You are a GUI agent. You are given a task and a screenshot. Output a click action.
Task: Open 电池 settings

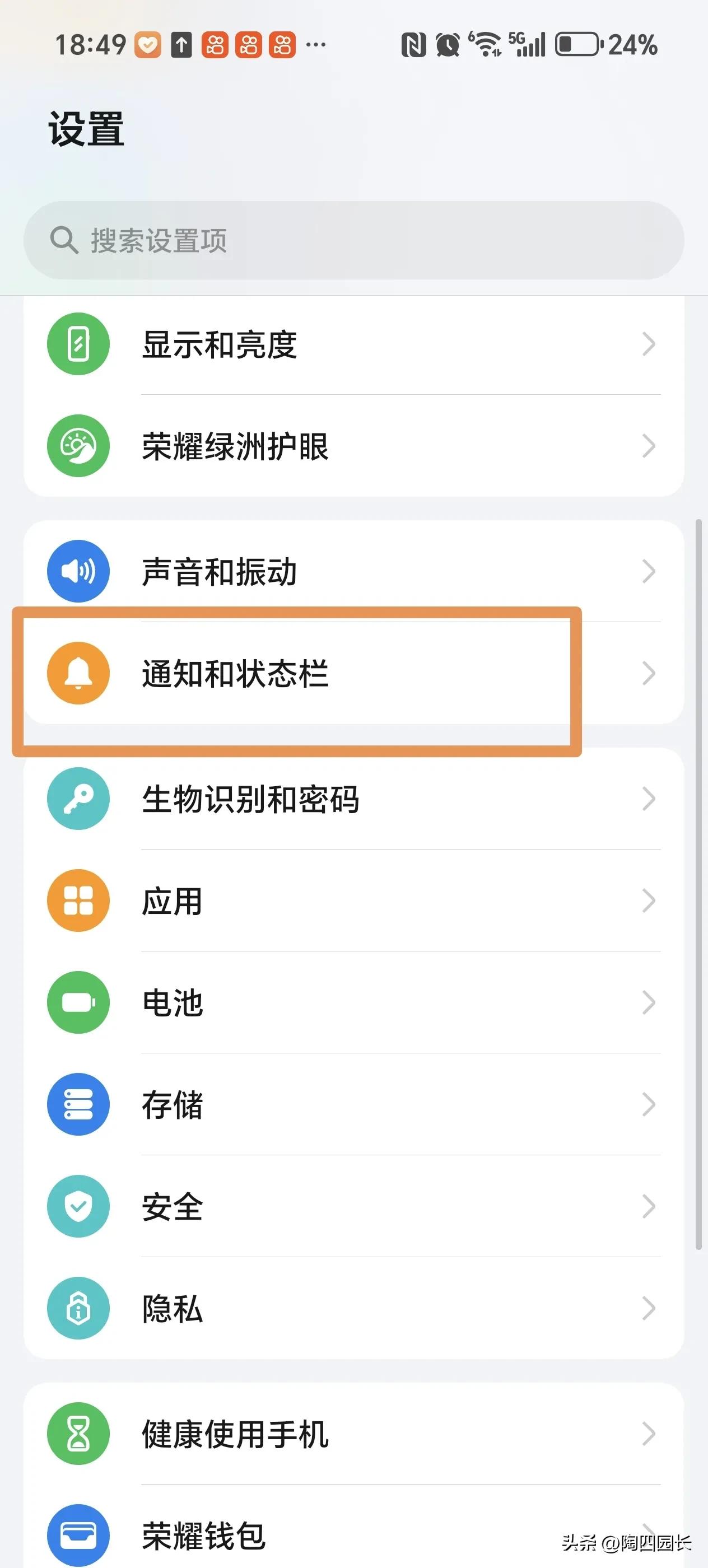[x=353, y=1002]
